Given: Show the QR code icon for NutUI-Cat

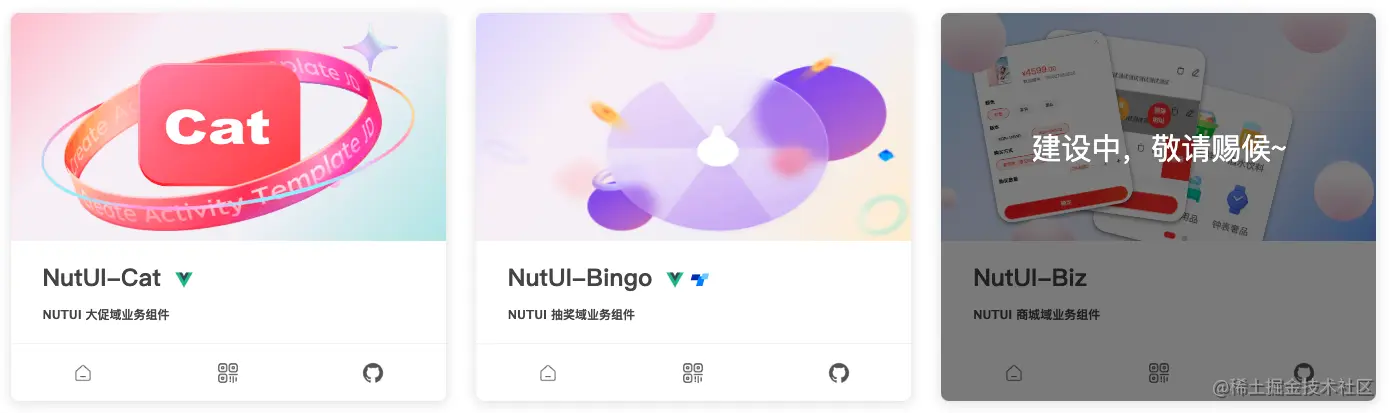Looking at the screenshot, I should (228, 374).
